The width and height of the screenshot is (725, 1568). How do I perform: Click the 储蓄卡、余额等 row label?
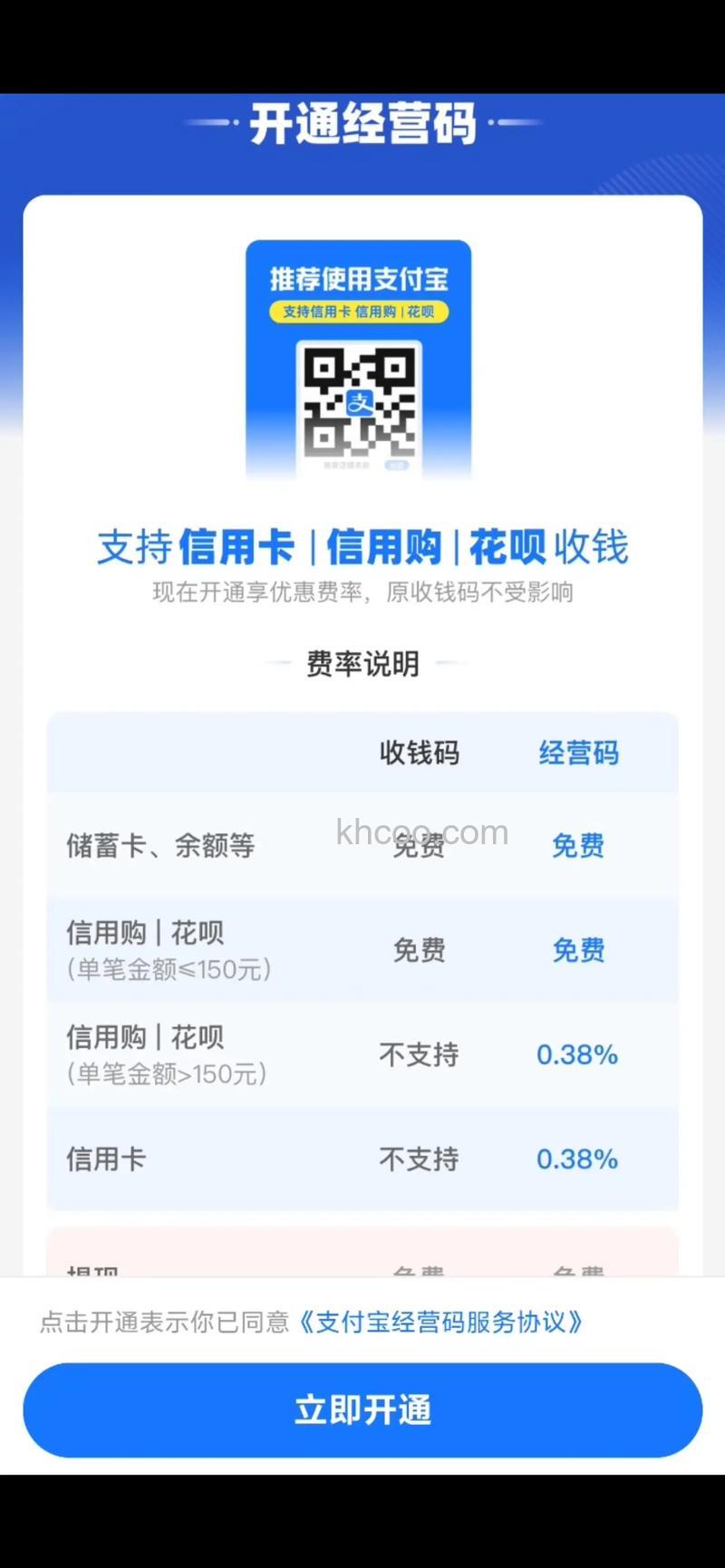click(159, 845)
